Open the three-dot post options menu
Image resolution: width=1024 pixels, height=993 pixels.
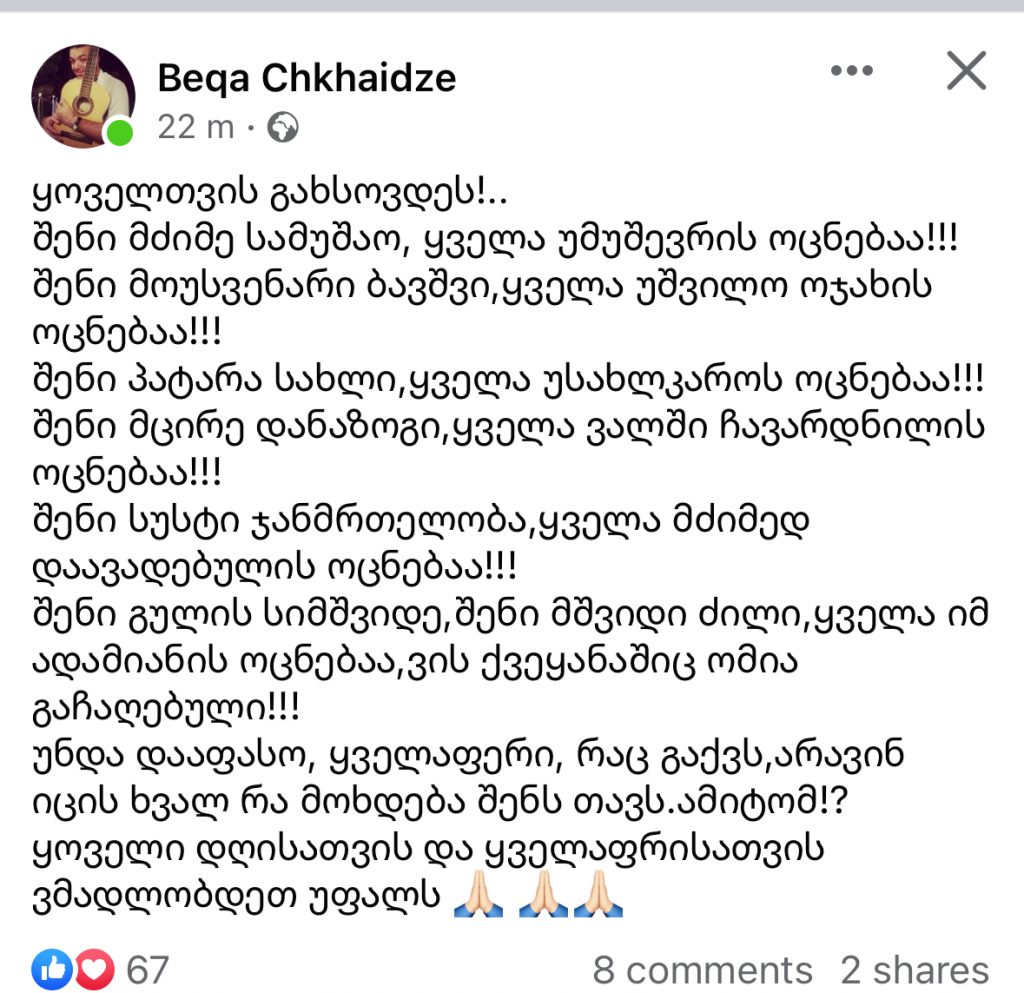pyautogui.click(x=852, y=72)
